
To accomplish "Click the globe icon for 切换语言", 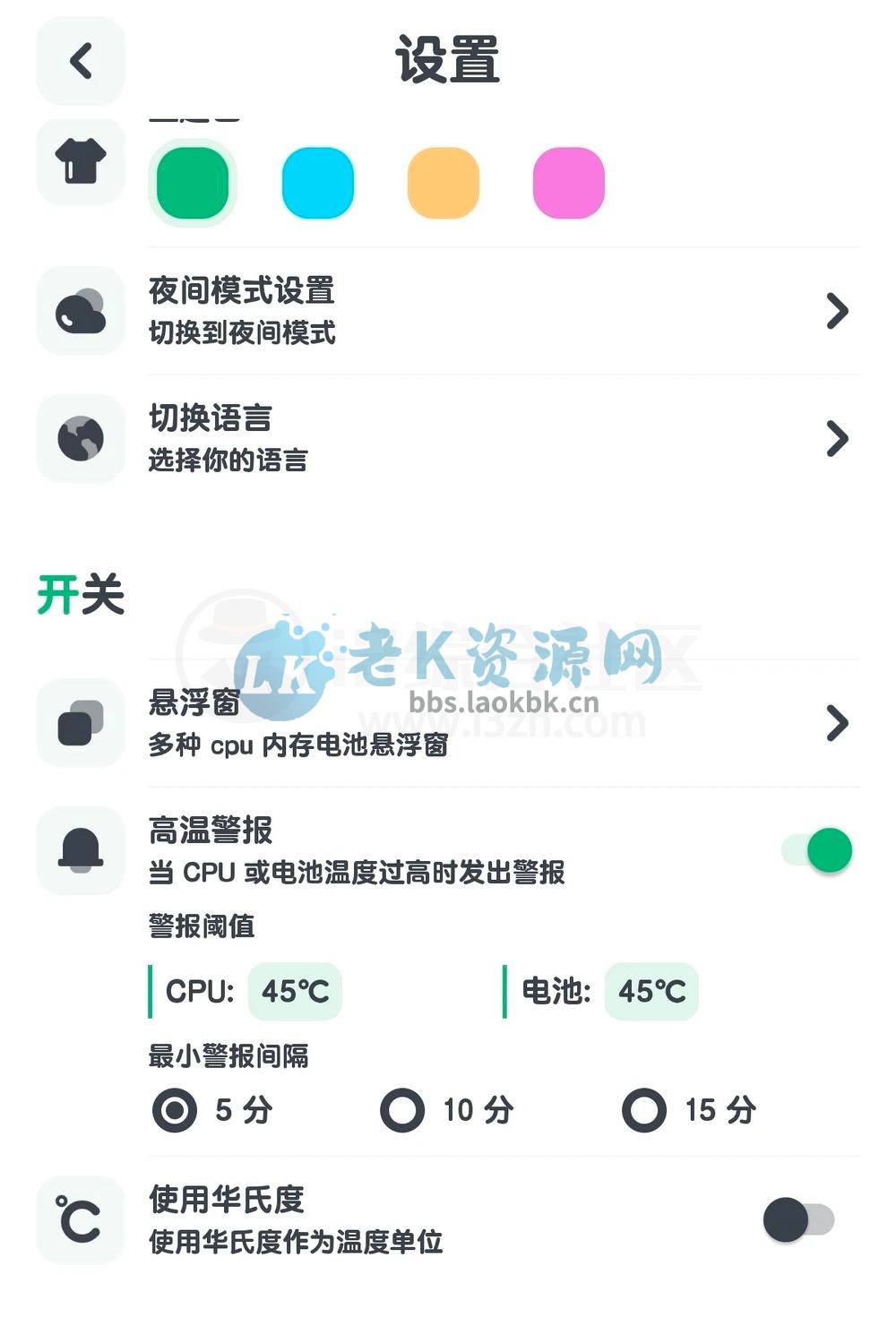I will [x=80, y=438].
